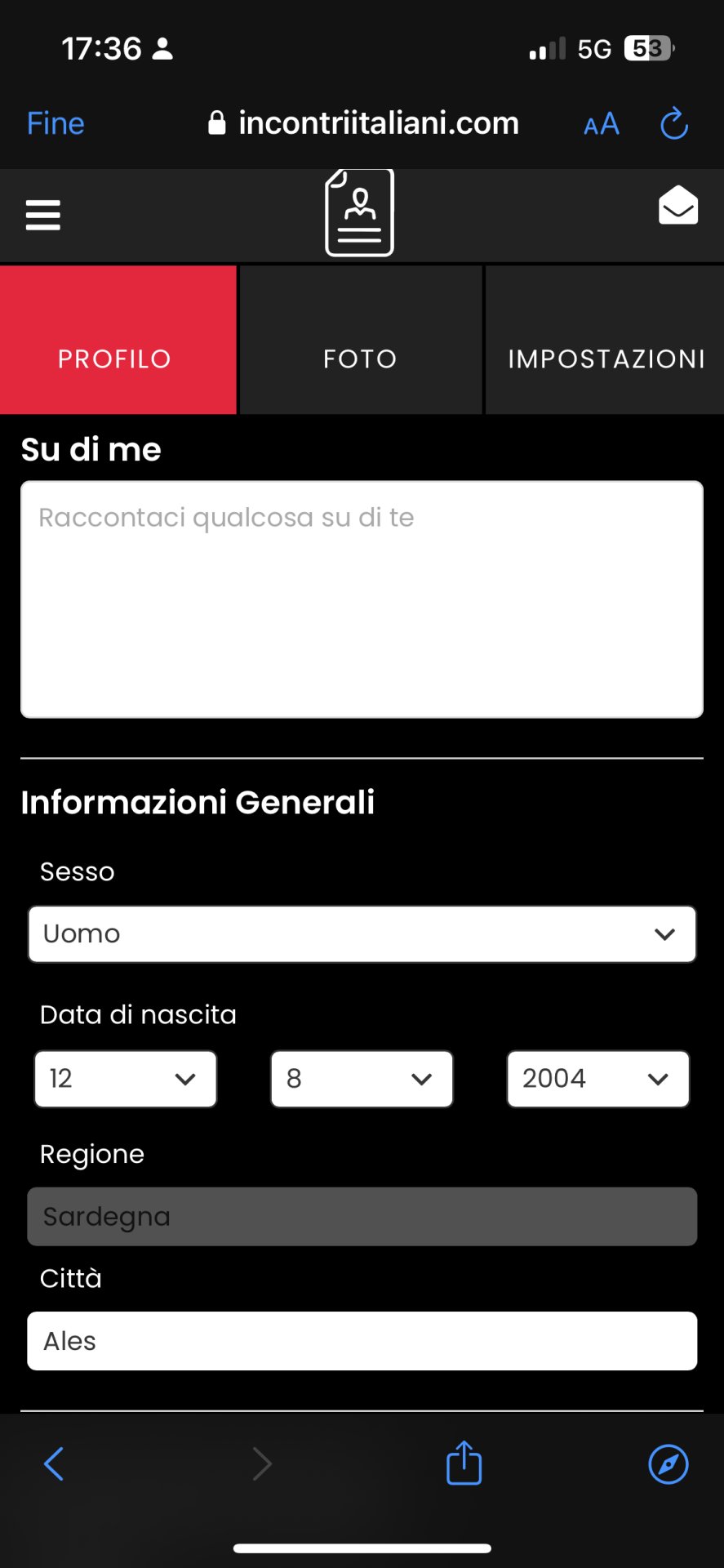Open the hamburger menu
Screen dimensions: 724x1568
pos(43,216)
